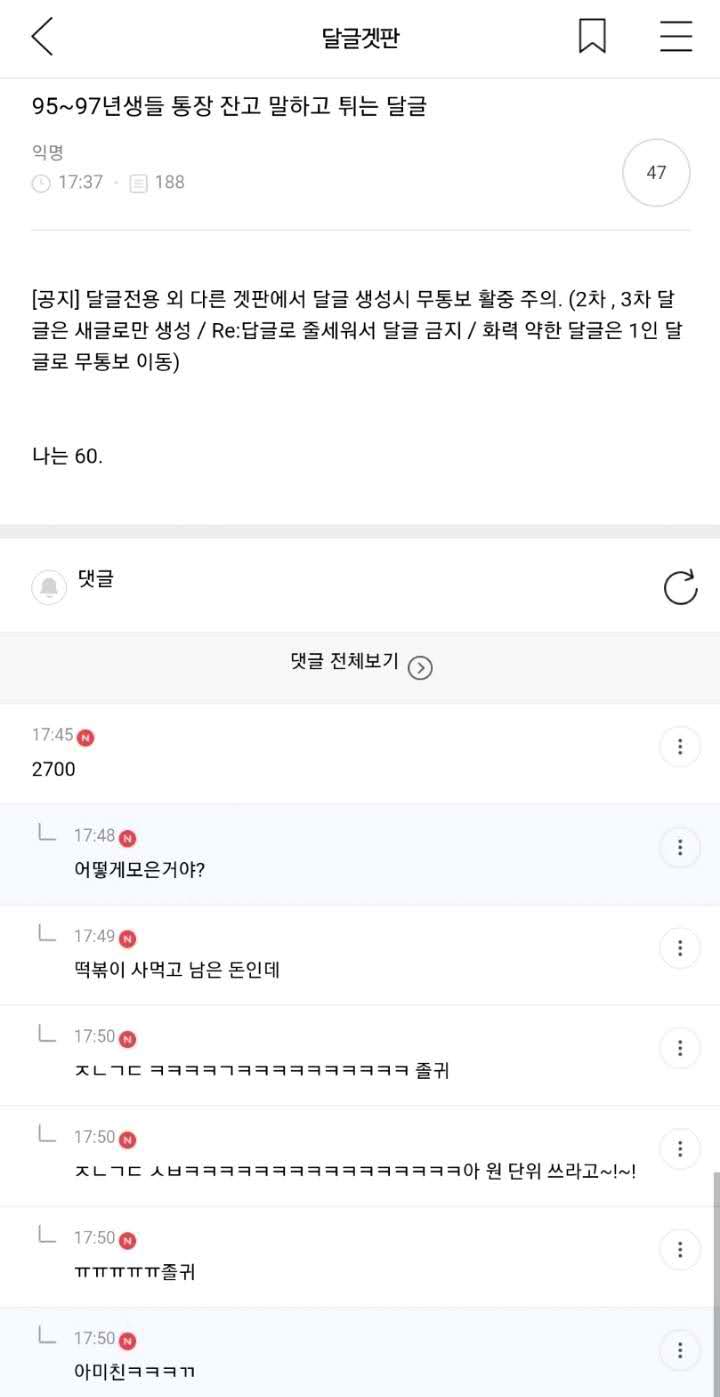Toggle the comment notification bell
The height and width of the screenshot is (1397, 720).
[49, 587]
